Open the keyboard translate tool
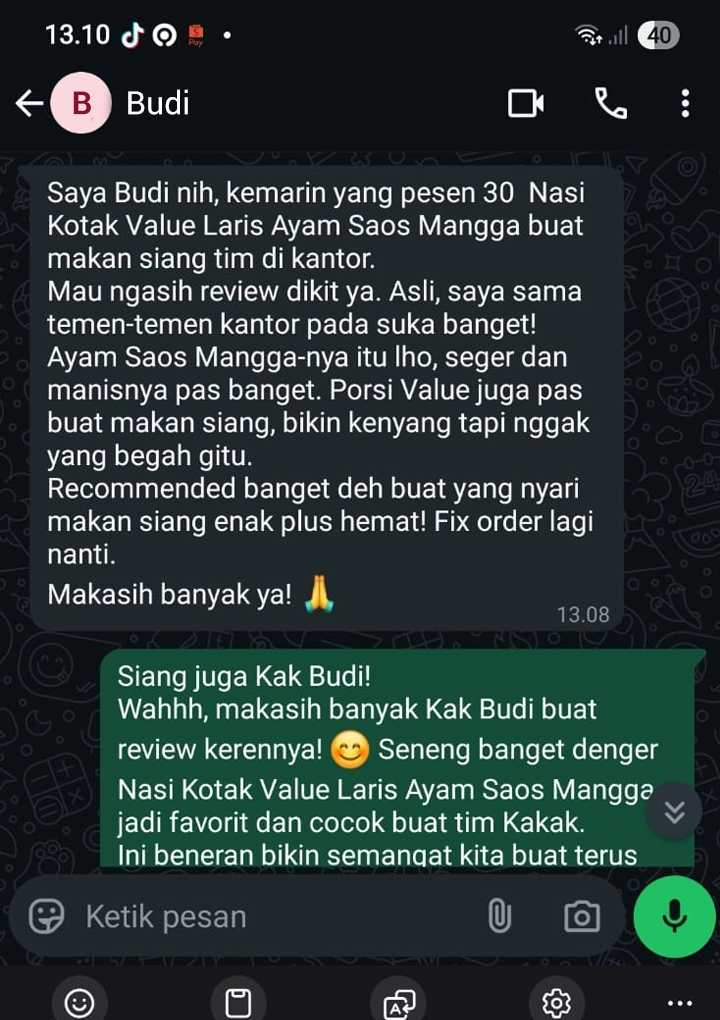Viewport: 720px width, 1020px height. (x=397, y=1003)
